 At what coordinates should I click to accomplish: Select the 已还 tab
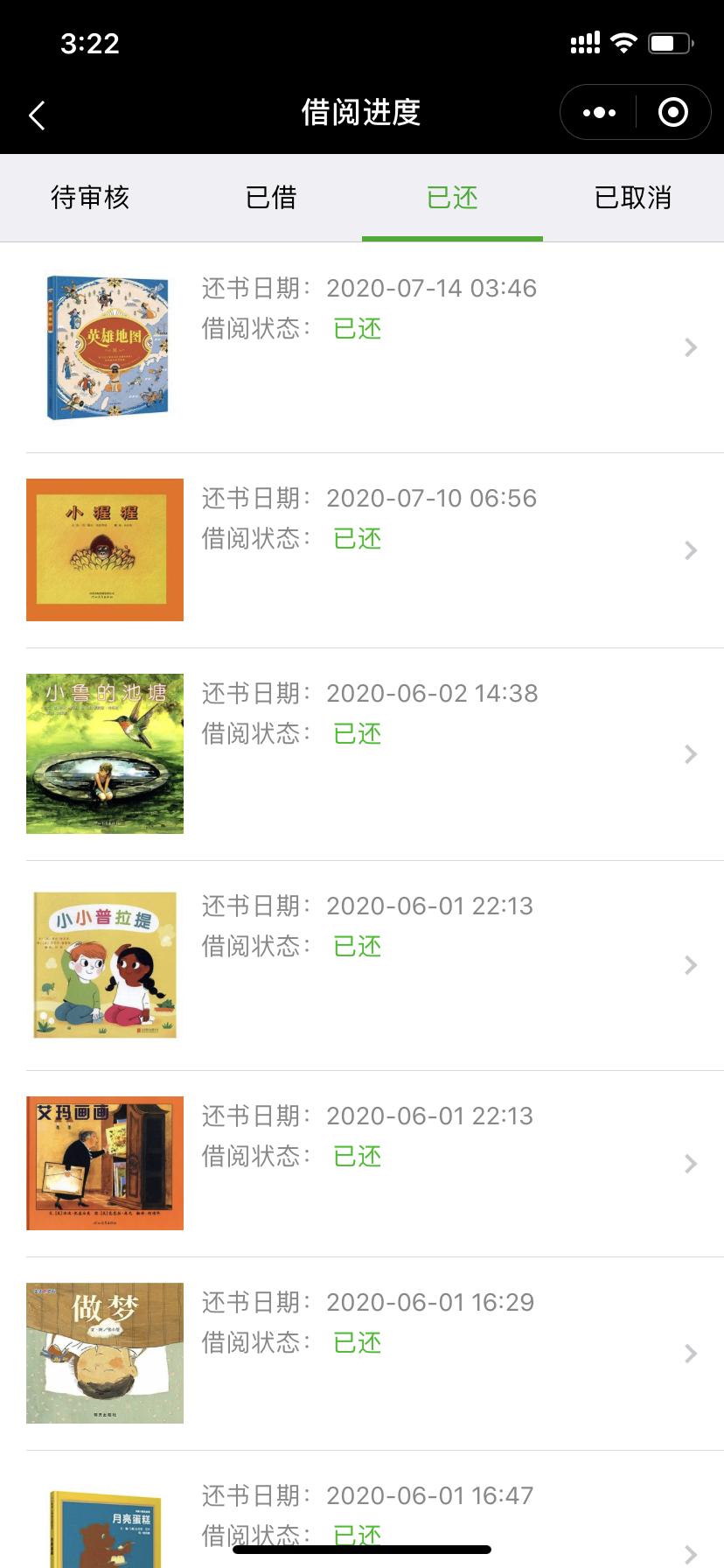coord(452,198)
